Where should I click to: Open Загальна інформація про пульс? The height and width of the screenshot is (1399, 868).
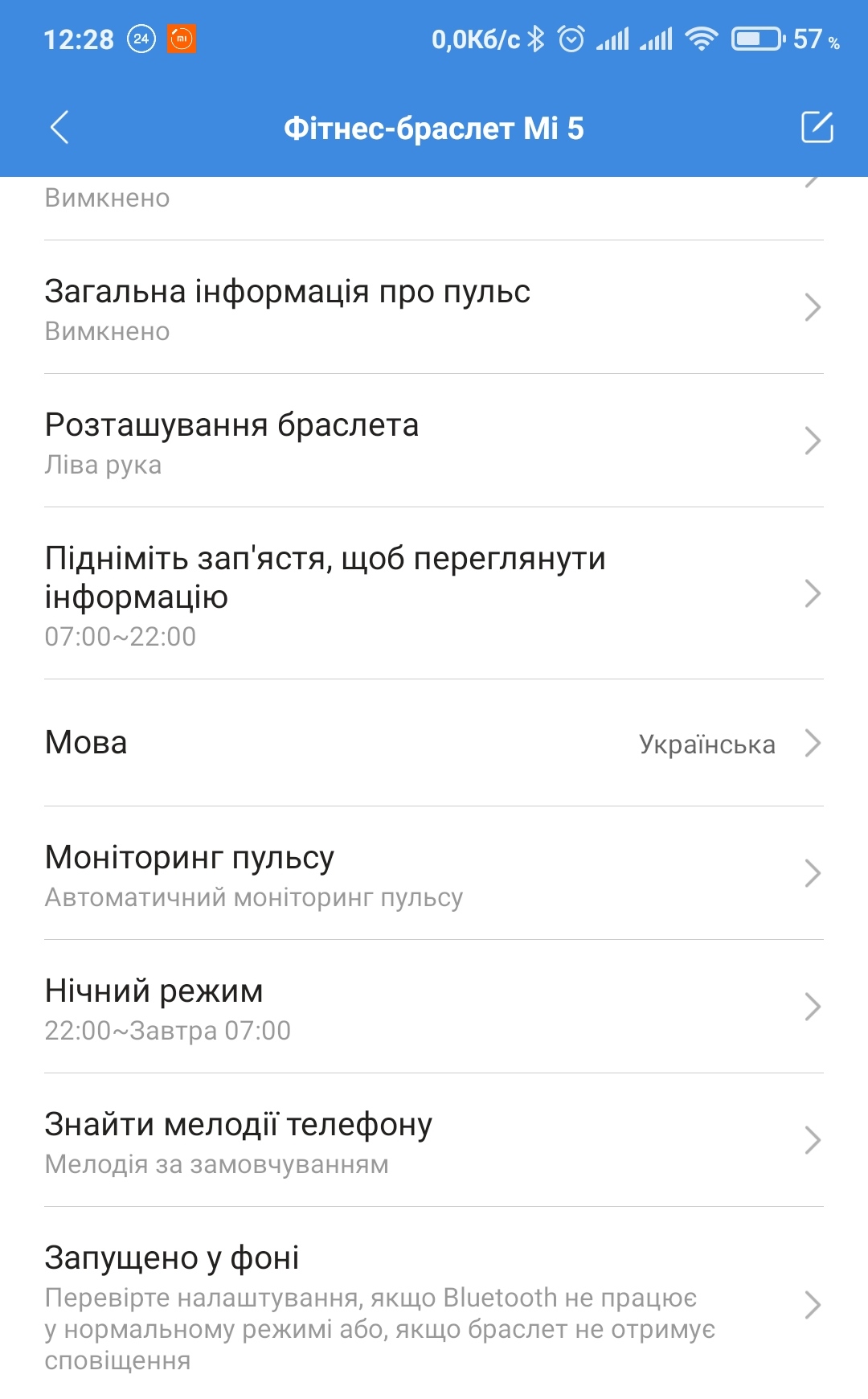(434, 308)
